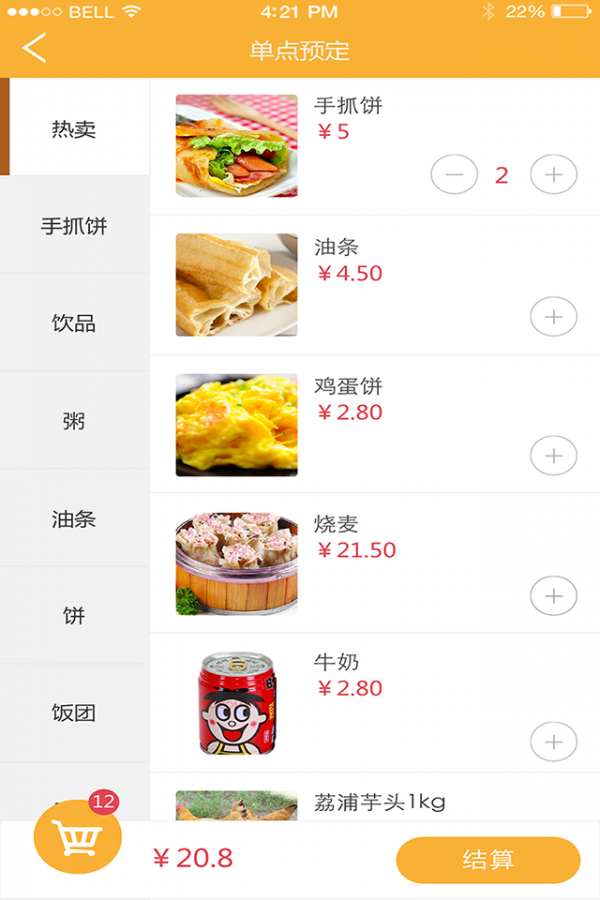Select the 饼 category

tap(75, 616)
